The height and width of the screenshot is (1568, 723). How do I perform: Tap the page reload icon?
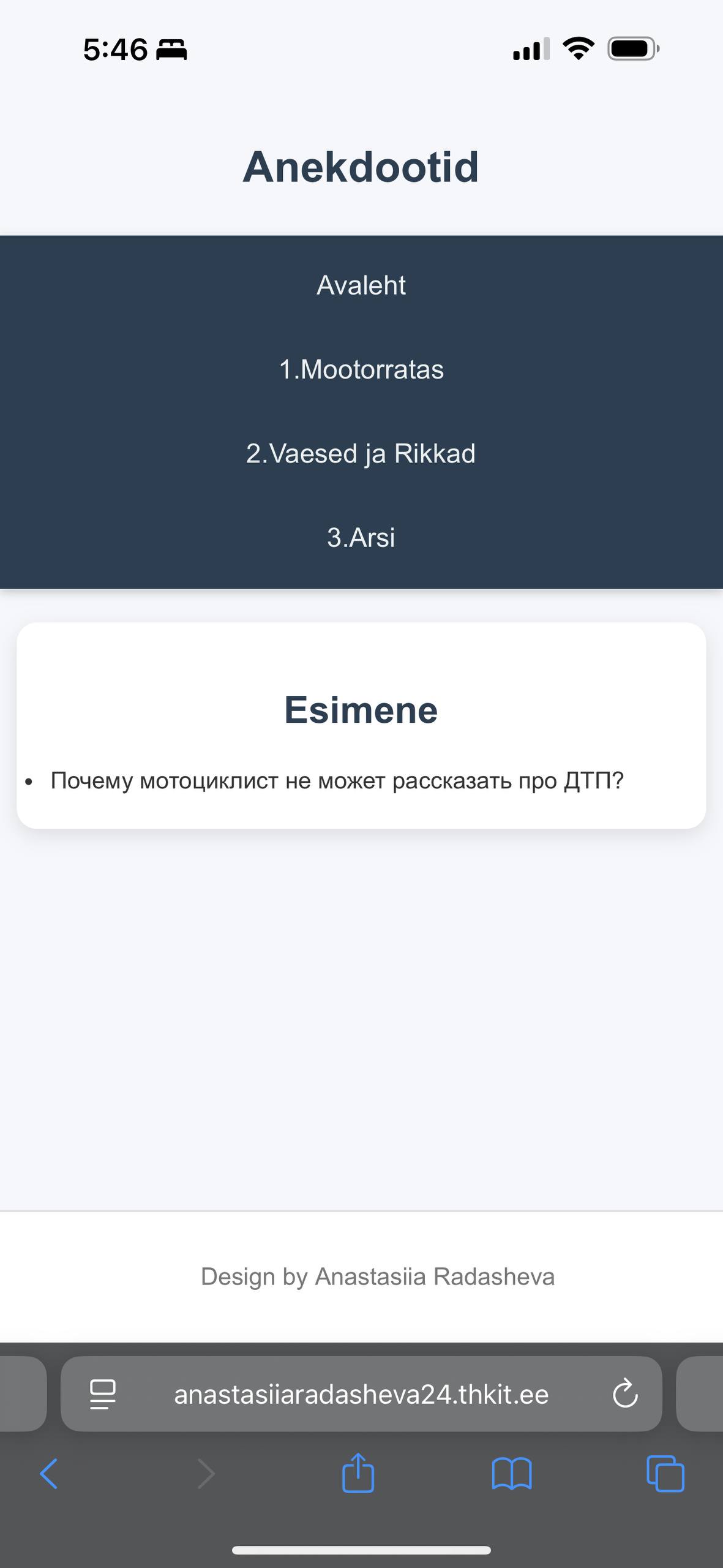pos(624,1393)
